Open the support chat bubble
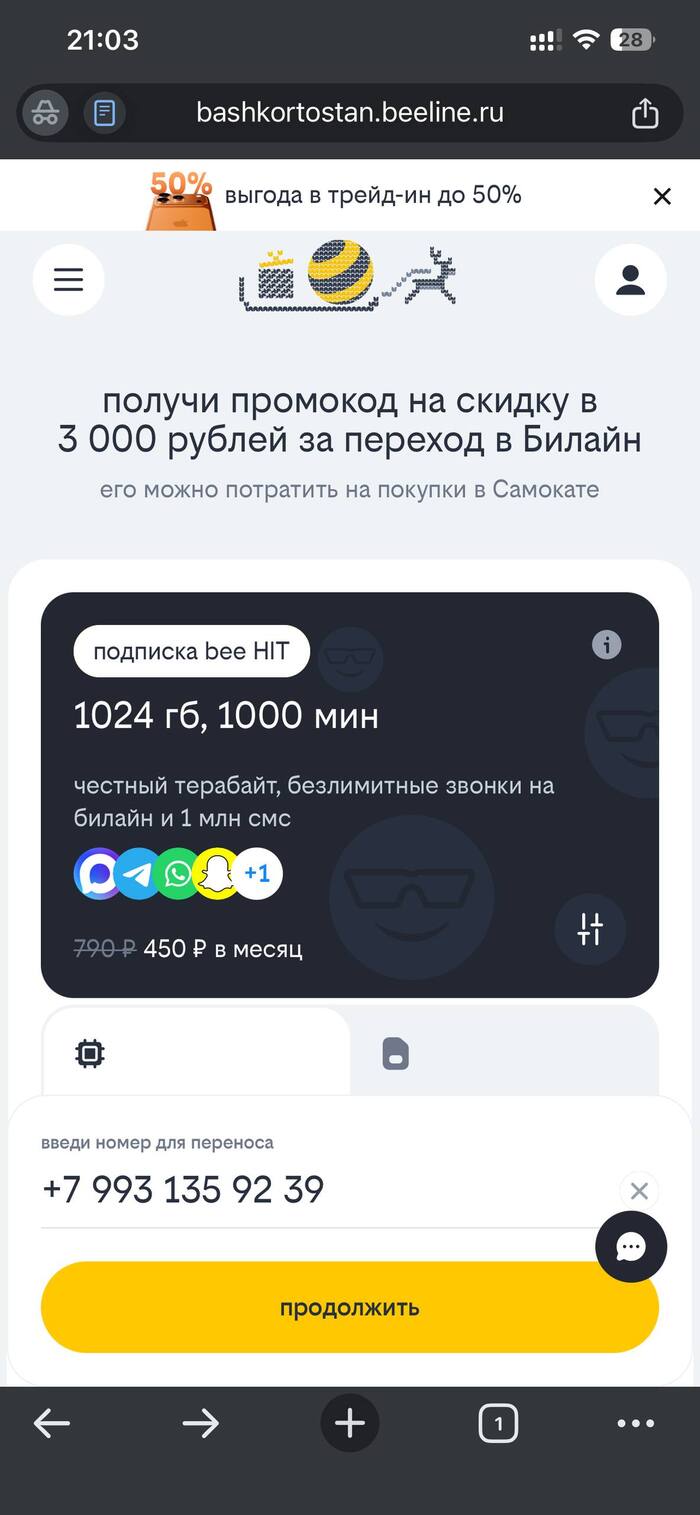700x1515 pixels. click(x=630, y=1246)
